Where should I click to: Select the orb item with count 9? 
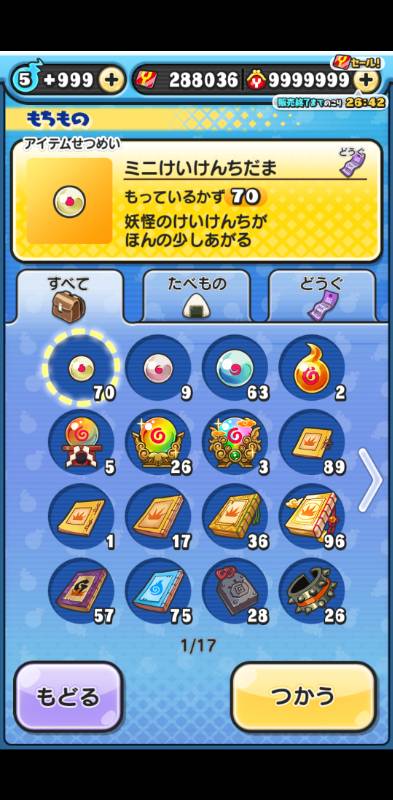158,367
